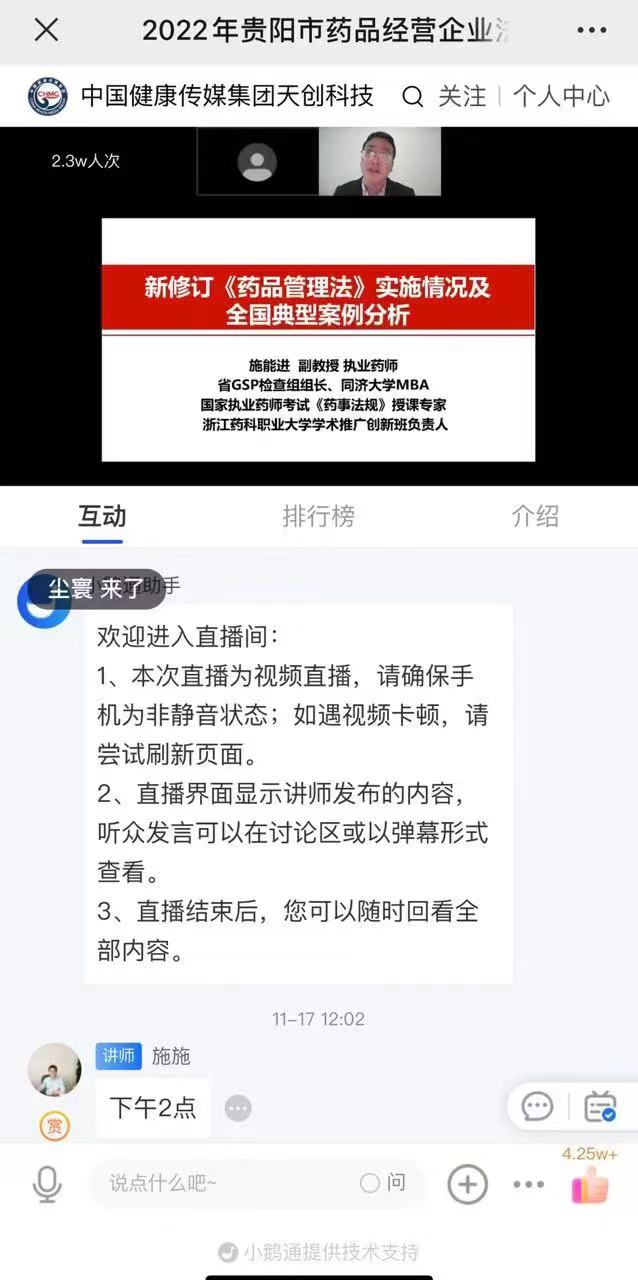Switch to the 介绍 tab

535,516
